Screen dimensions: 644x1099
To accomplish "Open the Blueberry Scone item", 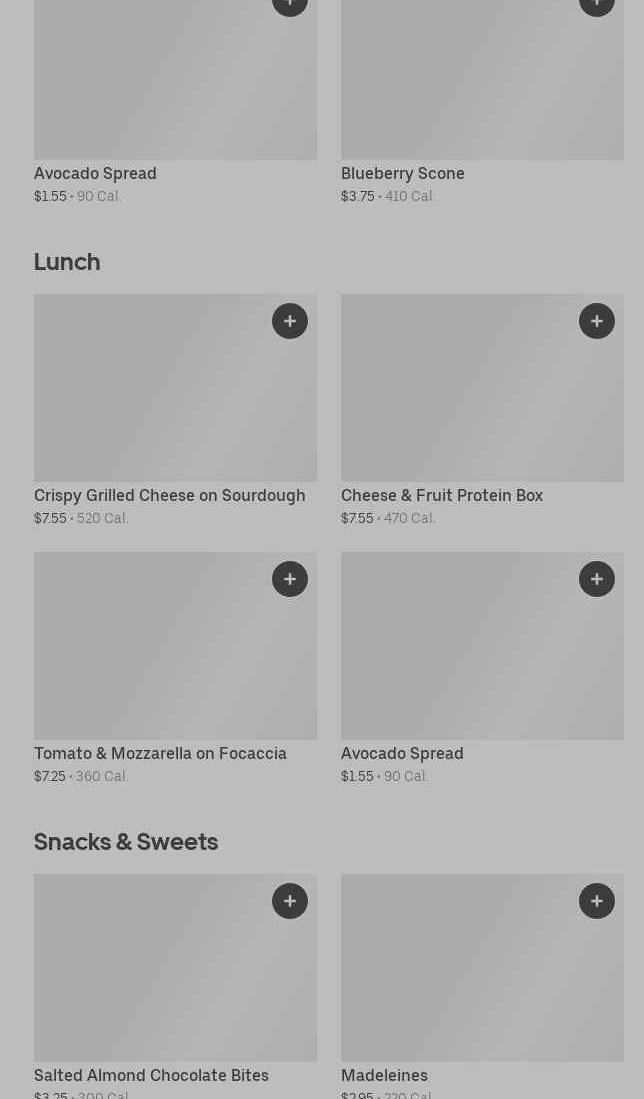I will click(x=402, y=174).
